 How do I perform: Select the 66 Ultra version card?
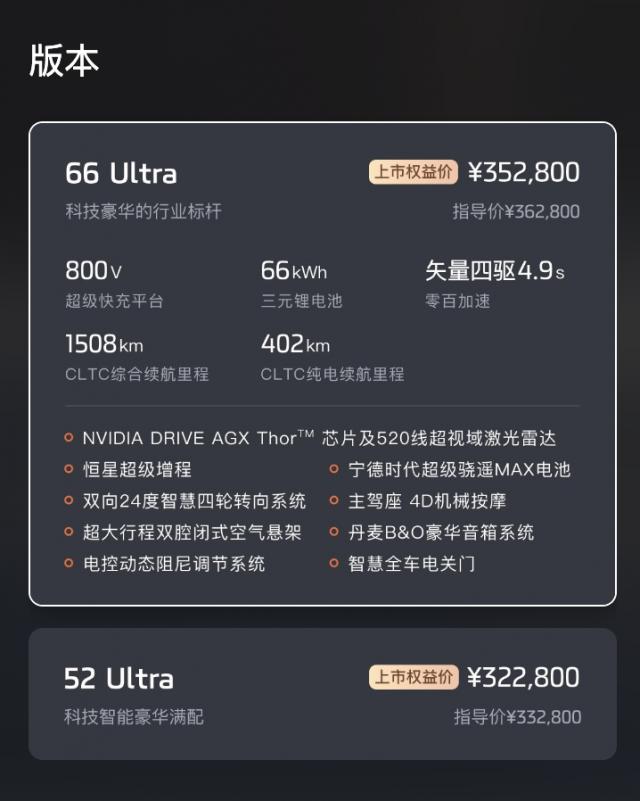pos(322,363)
